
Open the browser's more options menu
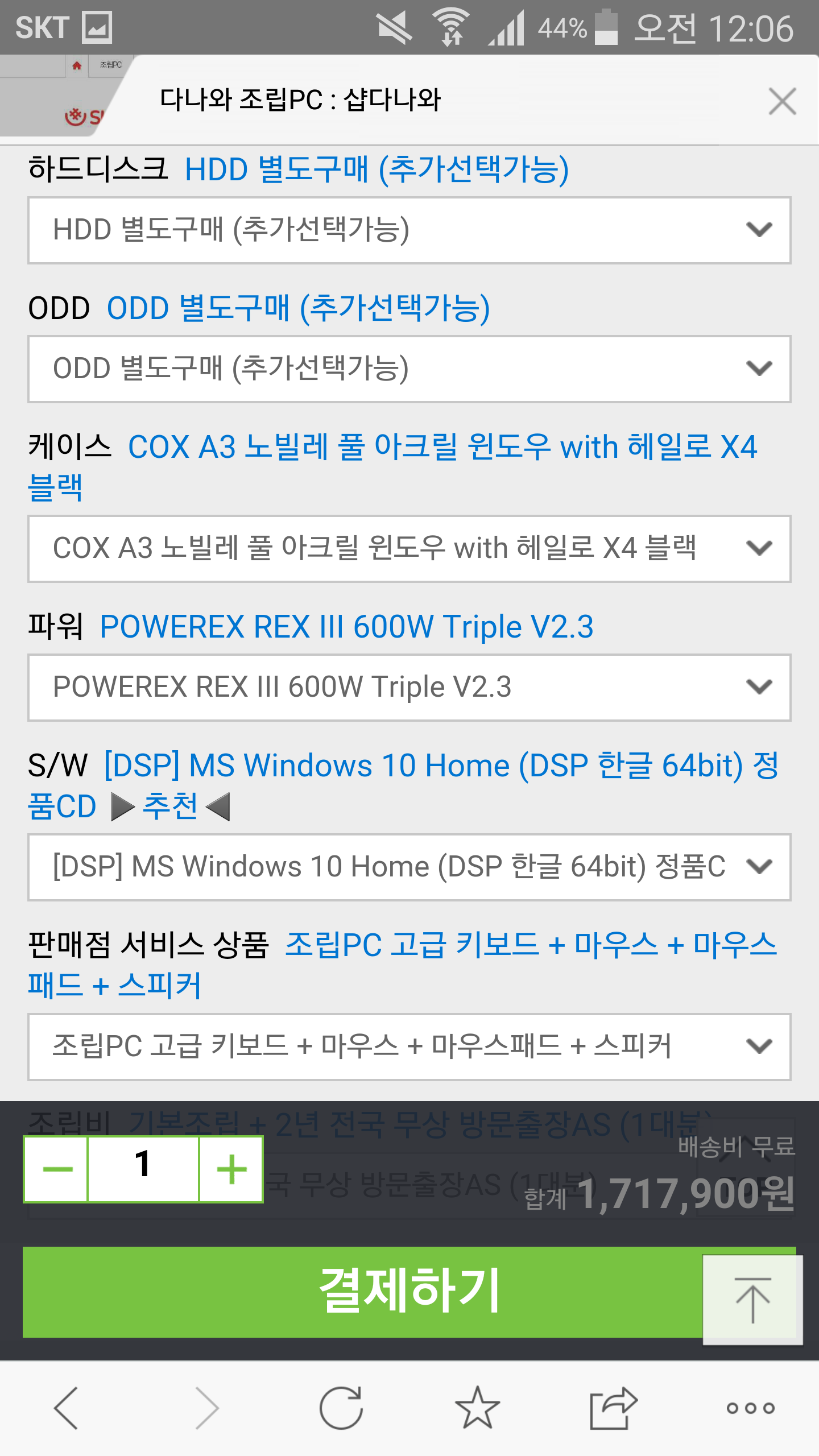[x=750, y=1408]
